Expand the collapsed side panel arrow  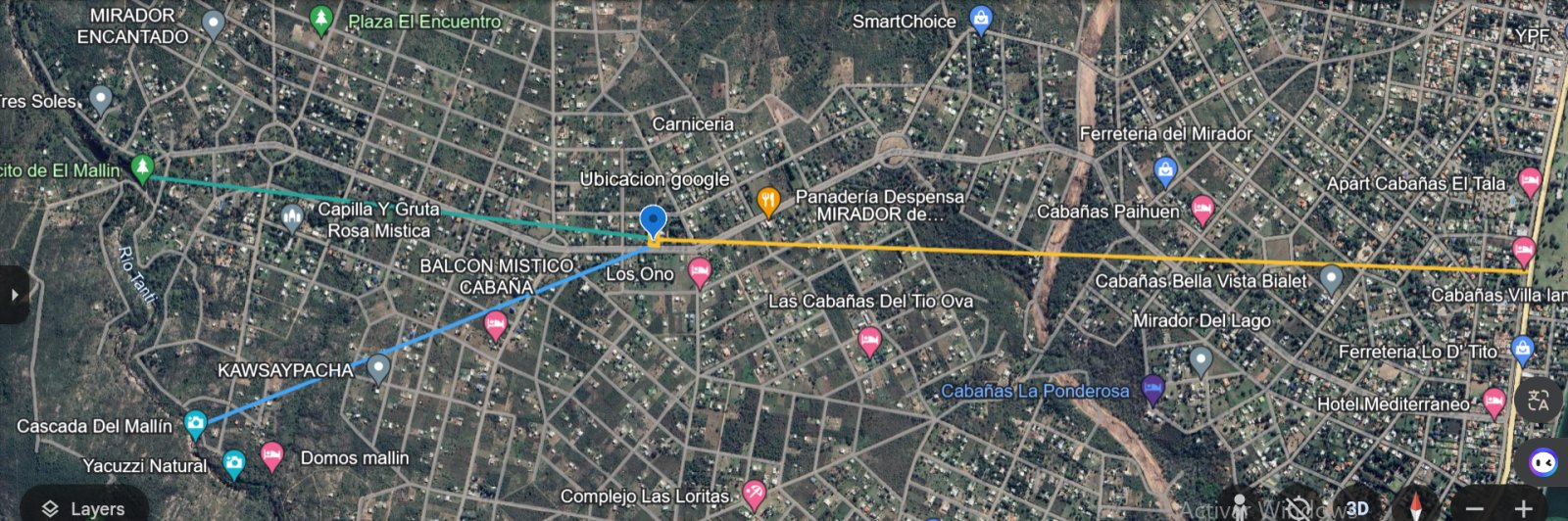[x=14, y=294]
